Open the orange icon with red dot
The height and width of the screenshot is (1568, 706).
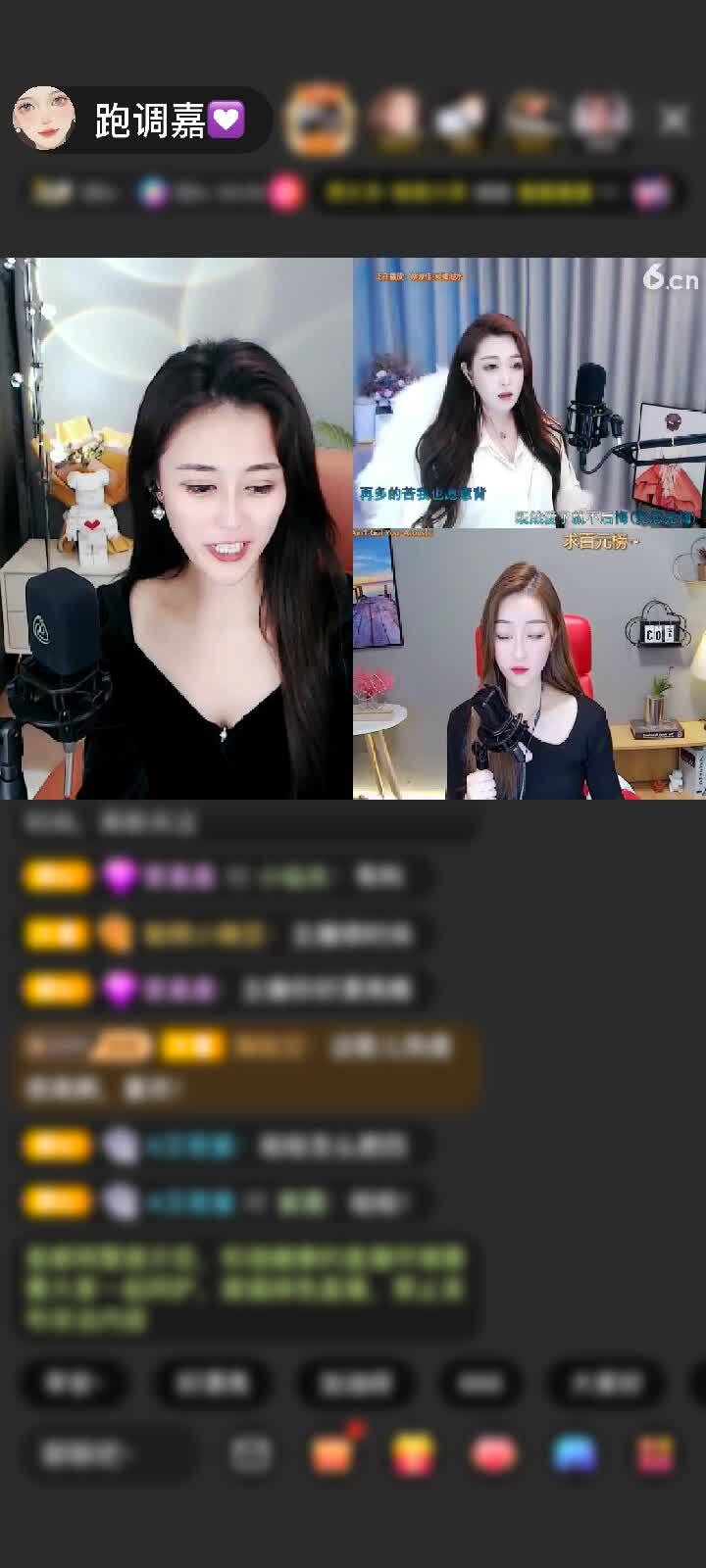(333, 1452)
